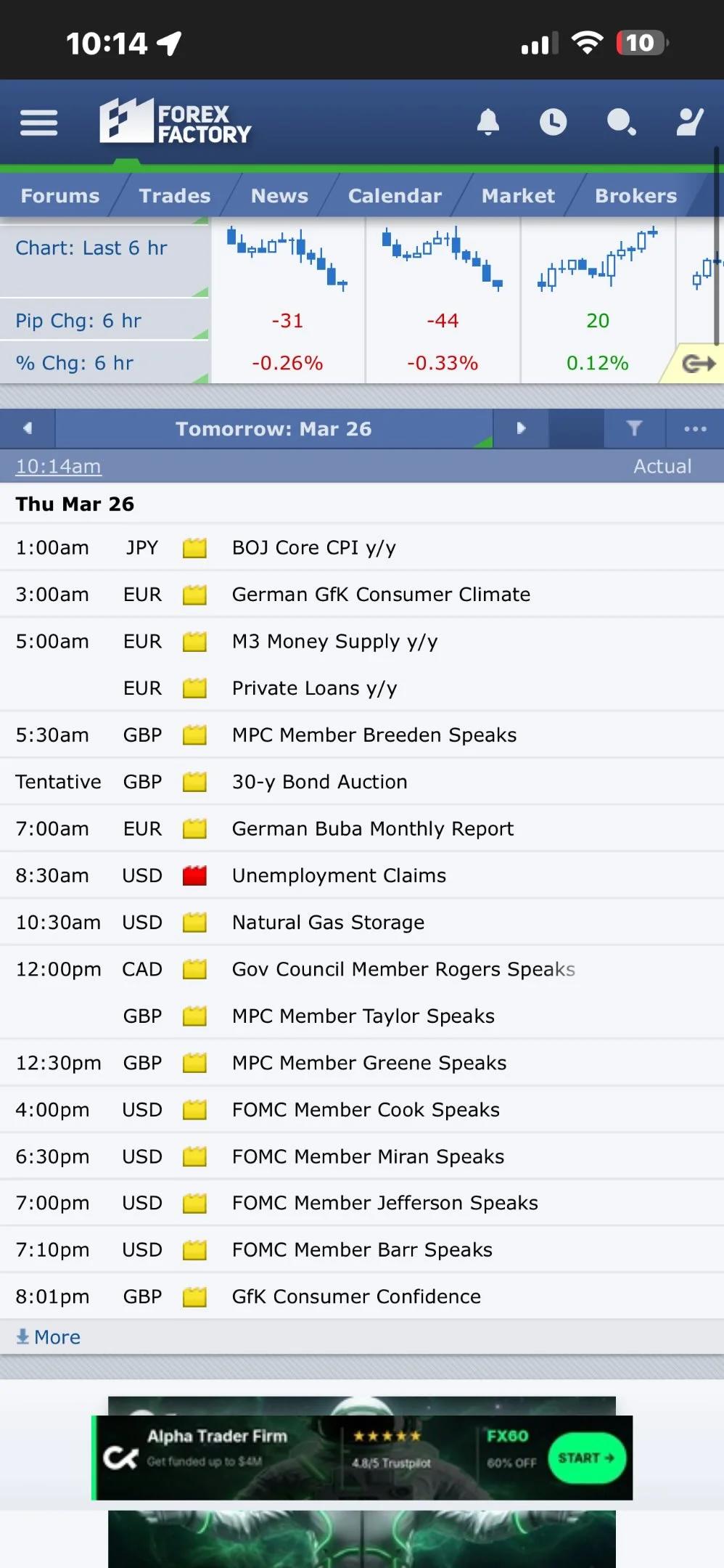Click the red impact icon for Unemployment Claims

[194, 875]
